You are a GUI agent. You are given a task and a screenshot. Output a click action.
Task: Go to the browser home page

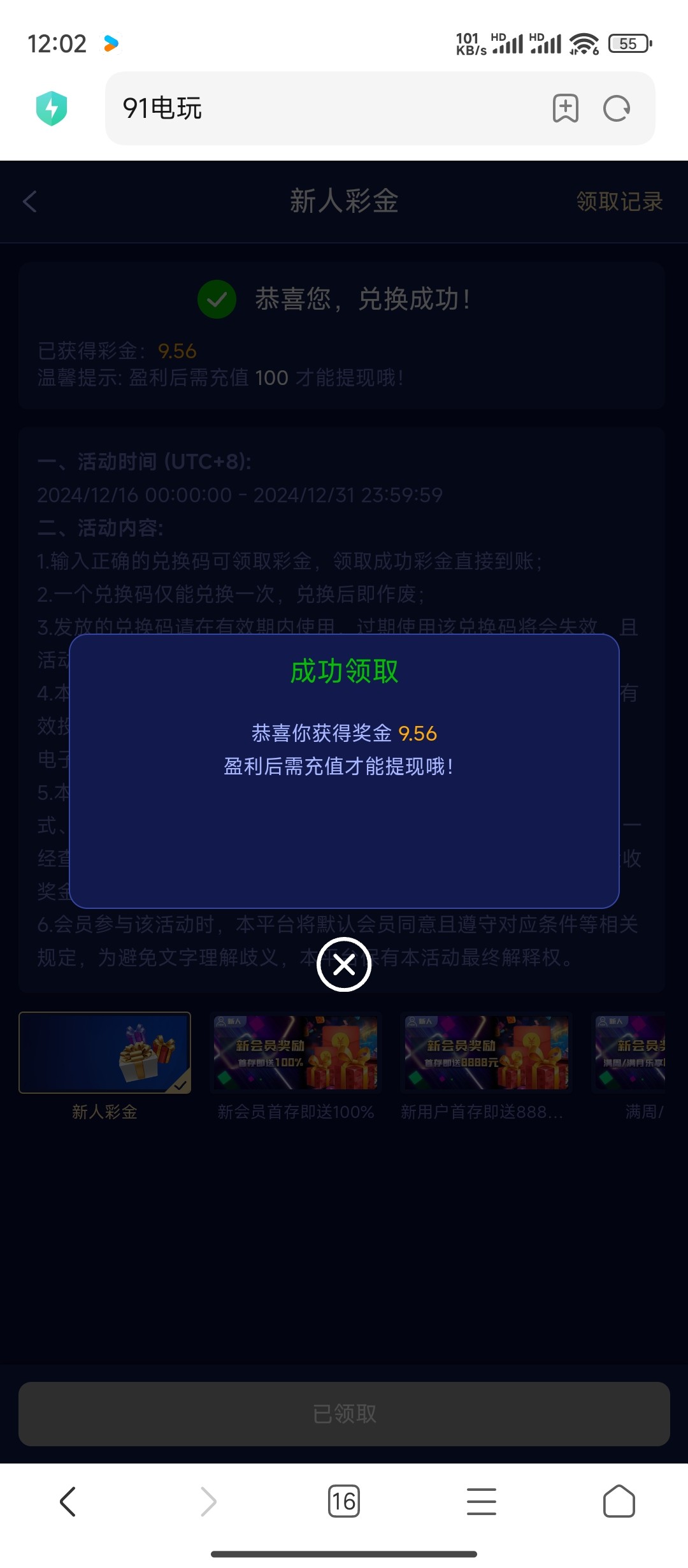pyautogui.click(x=619, y=1501)
